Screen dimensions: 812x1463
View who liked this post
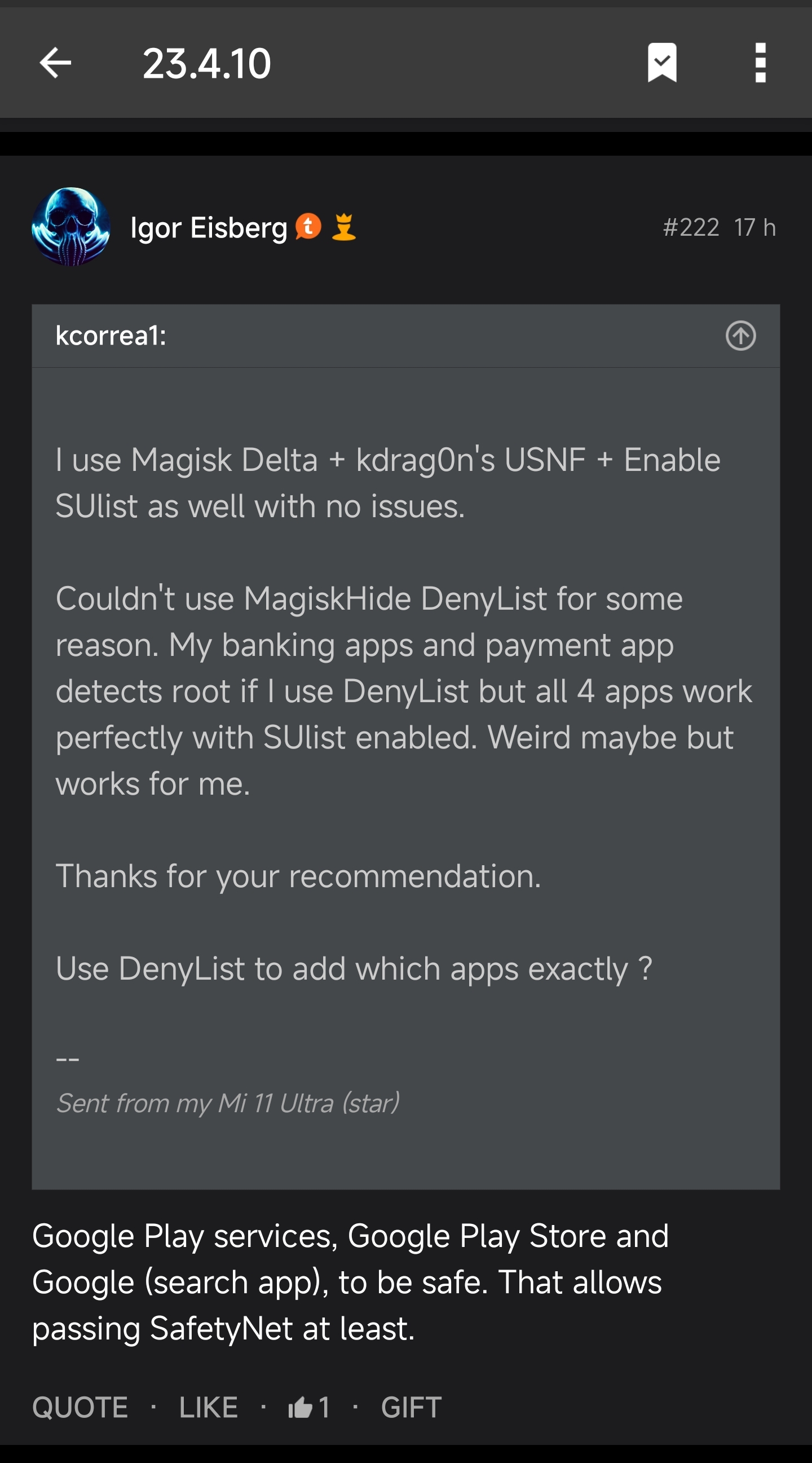coord(309,1407)
